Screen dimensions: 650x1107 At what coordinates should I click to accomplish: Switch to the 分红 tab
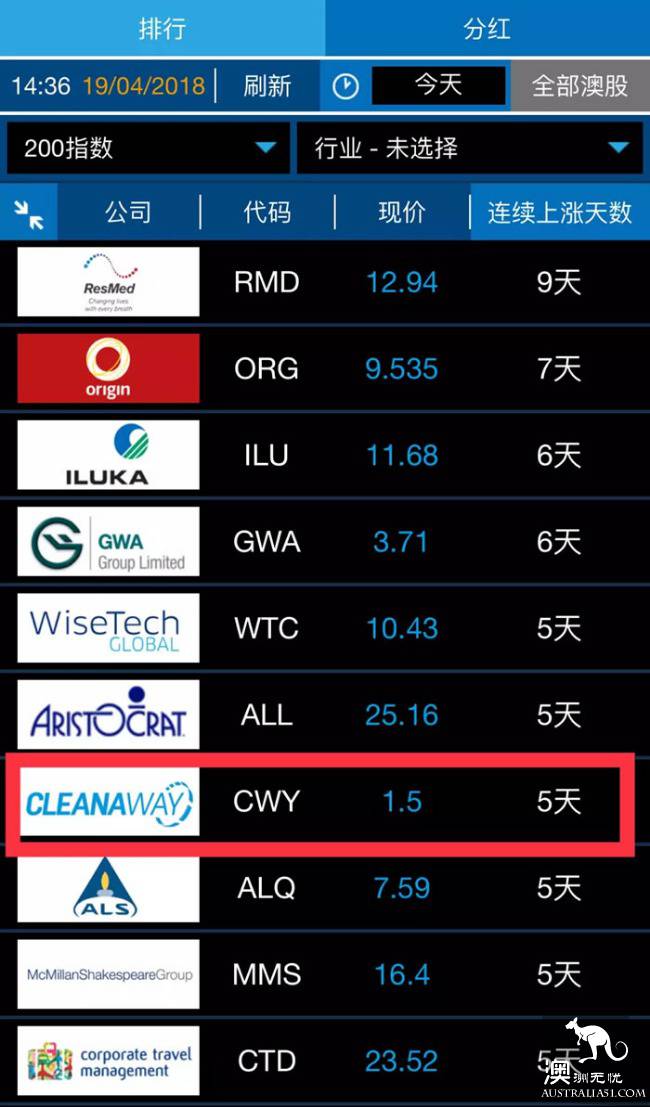pyautogui.click(x=487, y=28)
